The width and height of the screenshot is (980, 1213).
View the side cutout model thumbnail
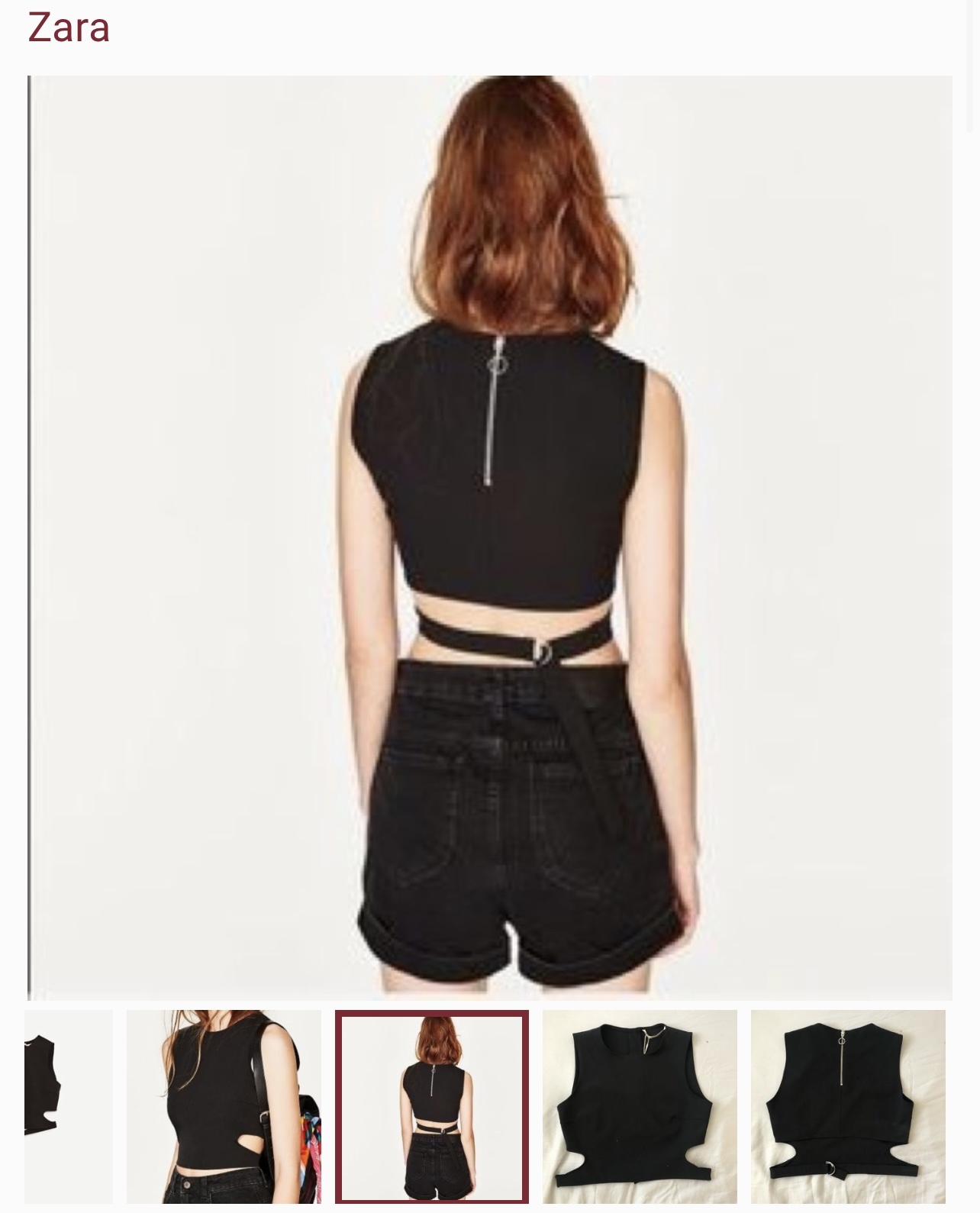pos(224,1106)
